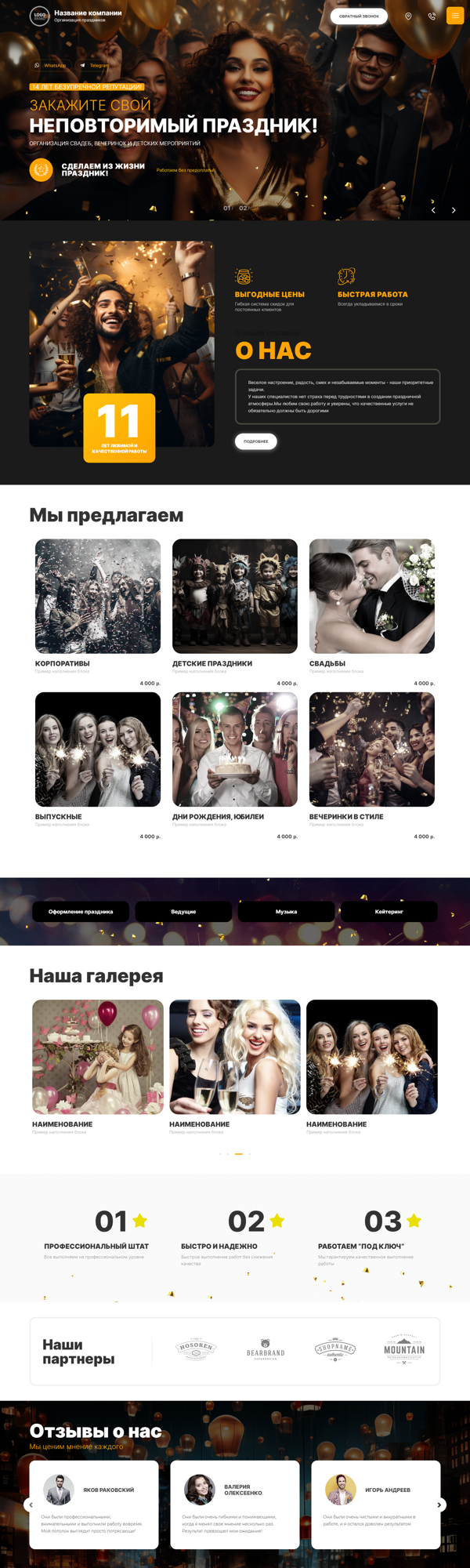Viewport: 470px width, 1568px height.
Task: Select the Музыка button
Action: (286, 912)
